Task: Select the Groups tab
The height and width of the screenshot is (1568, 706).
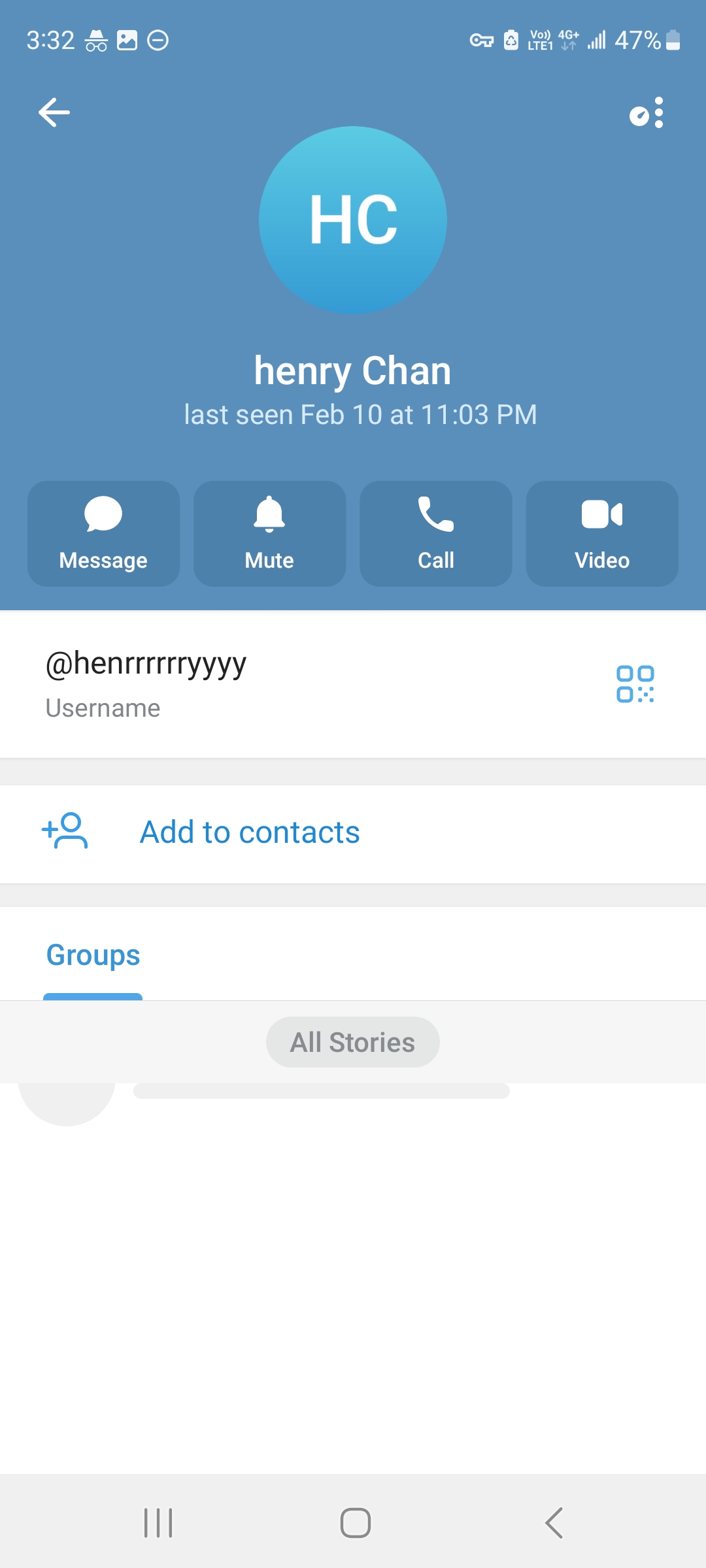Action: point(93,955)
